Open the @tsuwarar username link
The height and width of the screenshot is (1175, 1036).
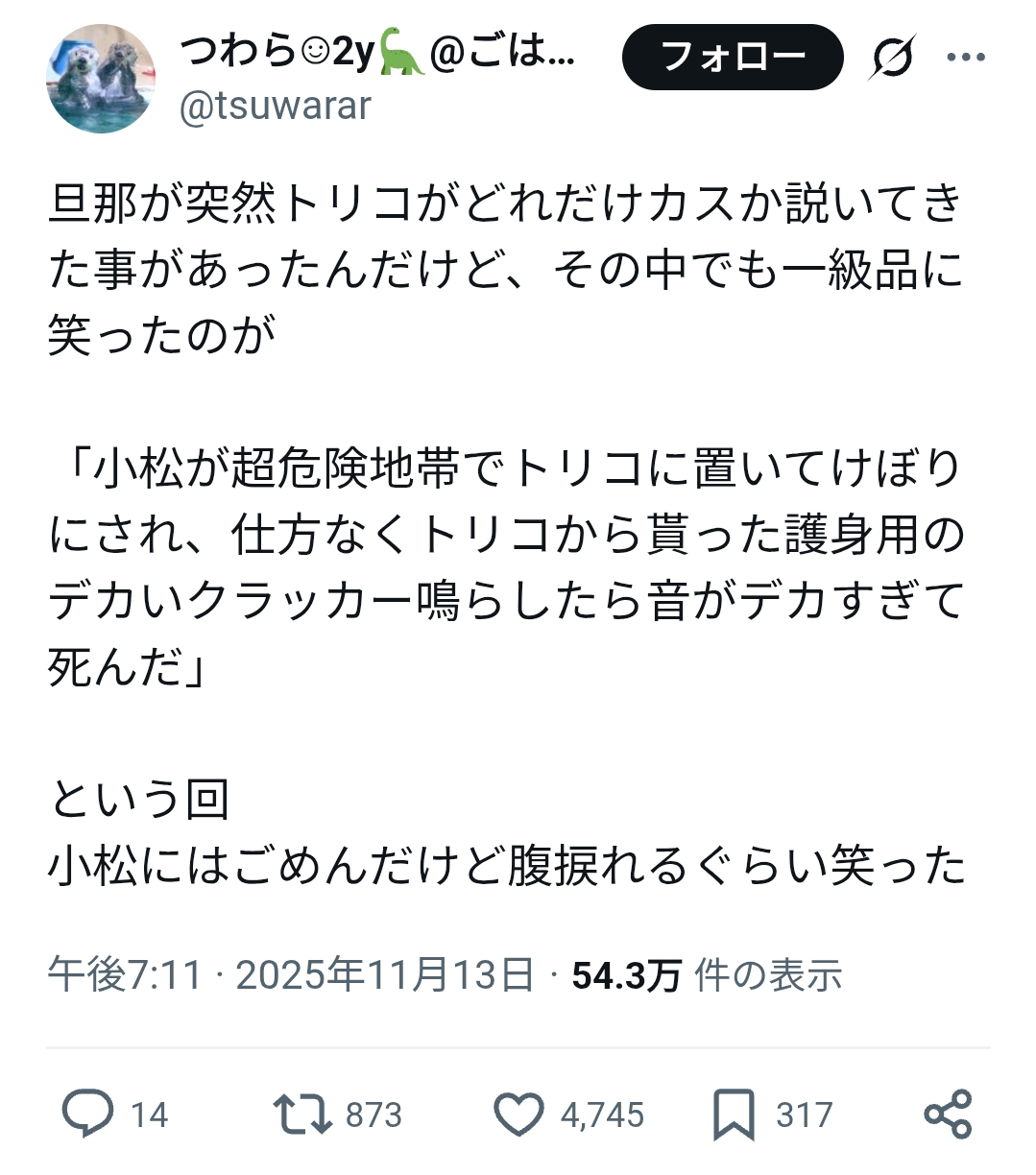(x=275, y=106)
